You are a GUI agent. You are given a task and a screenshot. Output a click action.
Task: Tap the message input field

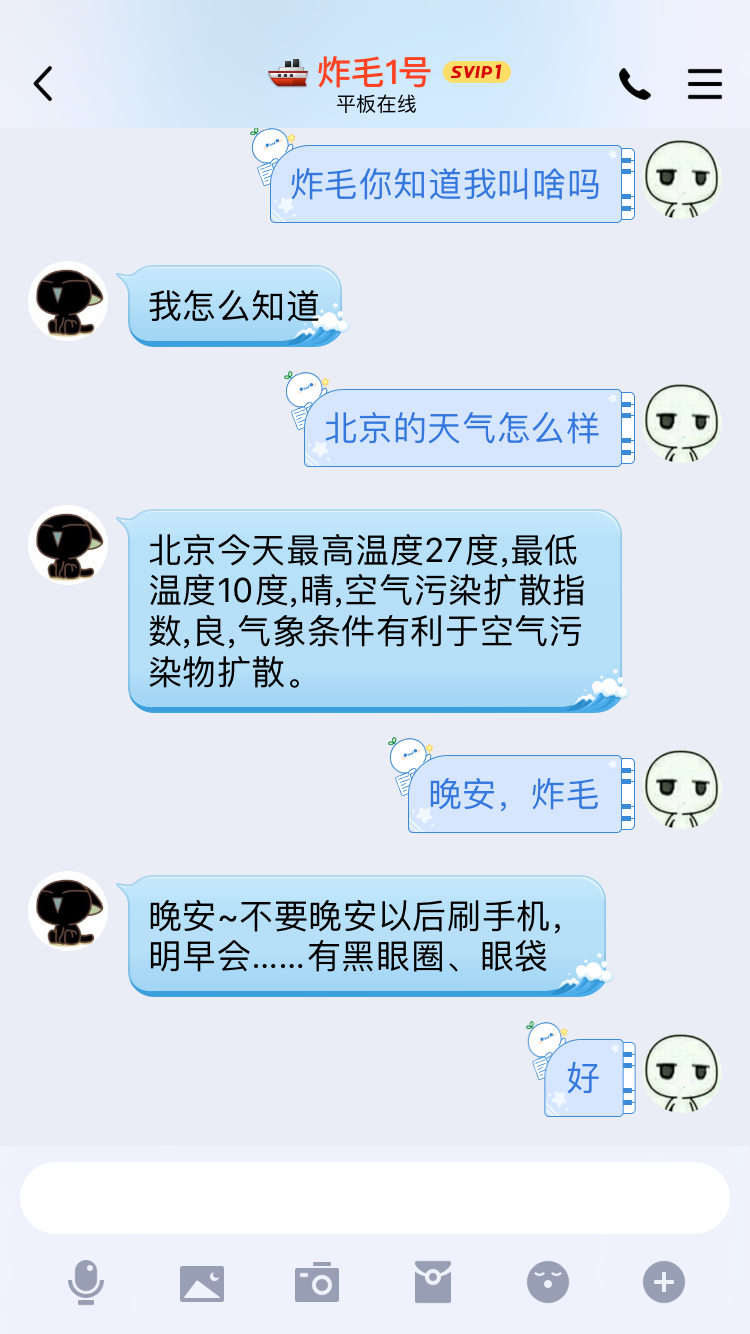point(375,1198)
